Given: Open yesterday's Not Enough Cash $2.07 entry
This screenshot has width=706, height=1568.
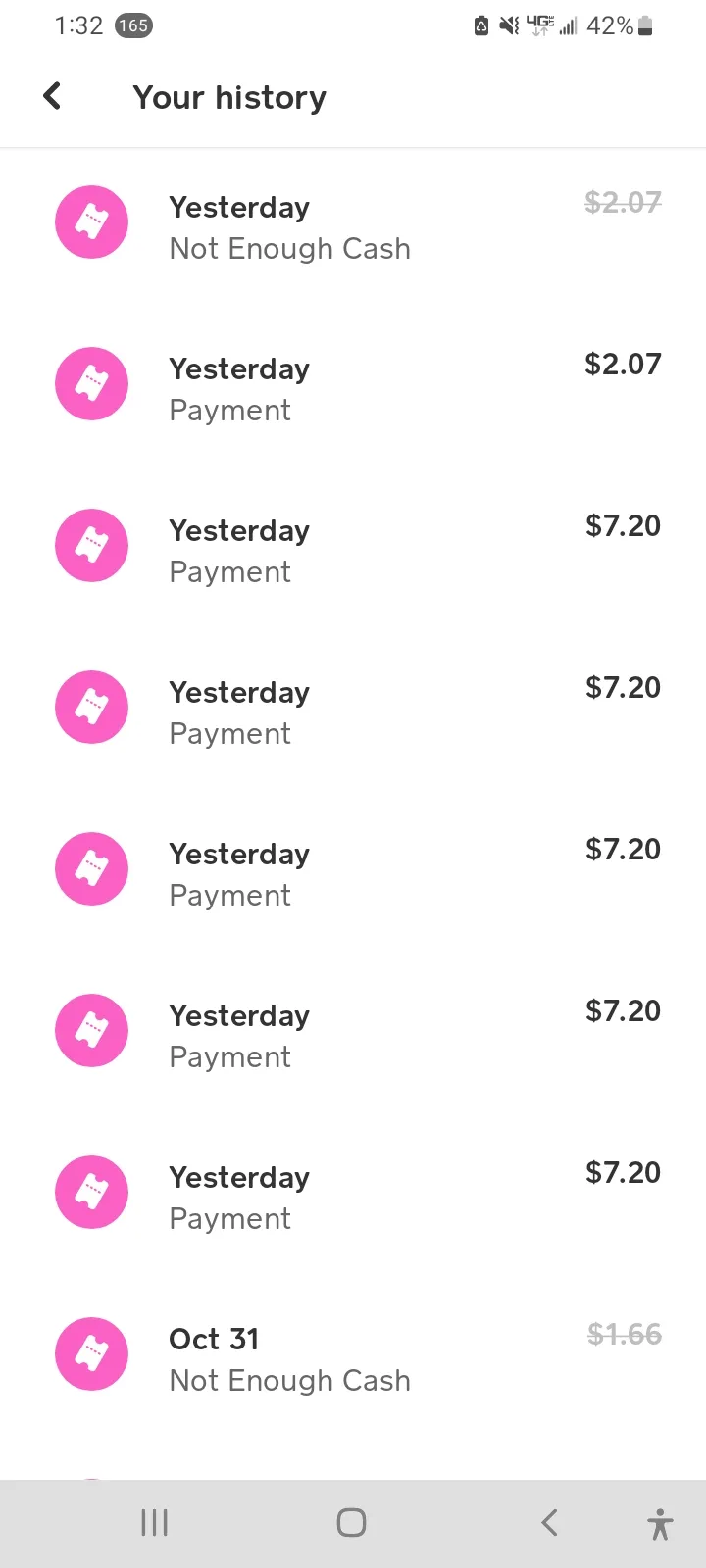Looking at the screenshot, I should pyautogui.click(x=353, y=227).
